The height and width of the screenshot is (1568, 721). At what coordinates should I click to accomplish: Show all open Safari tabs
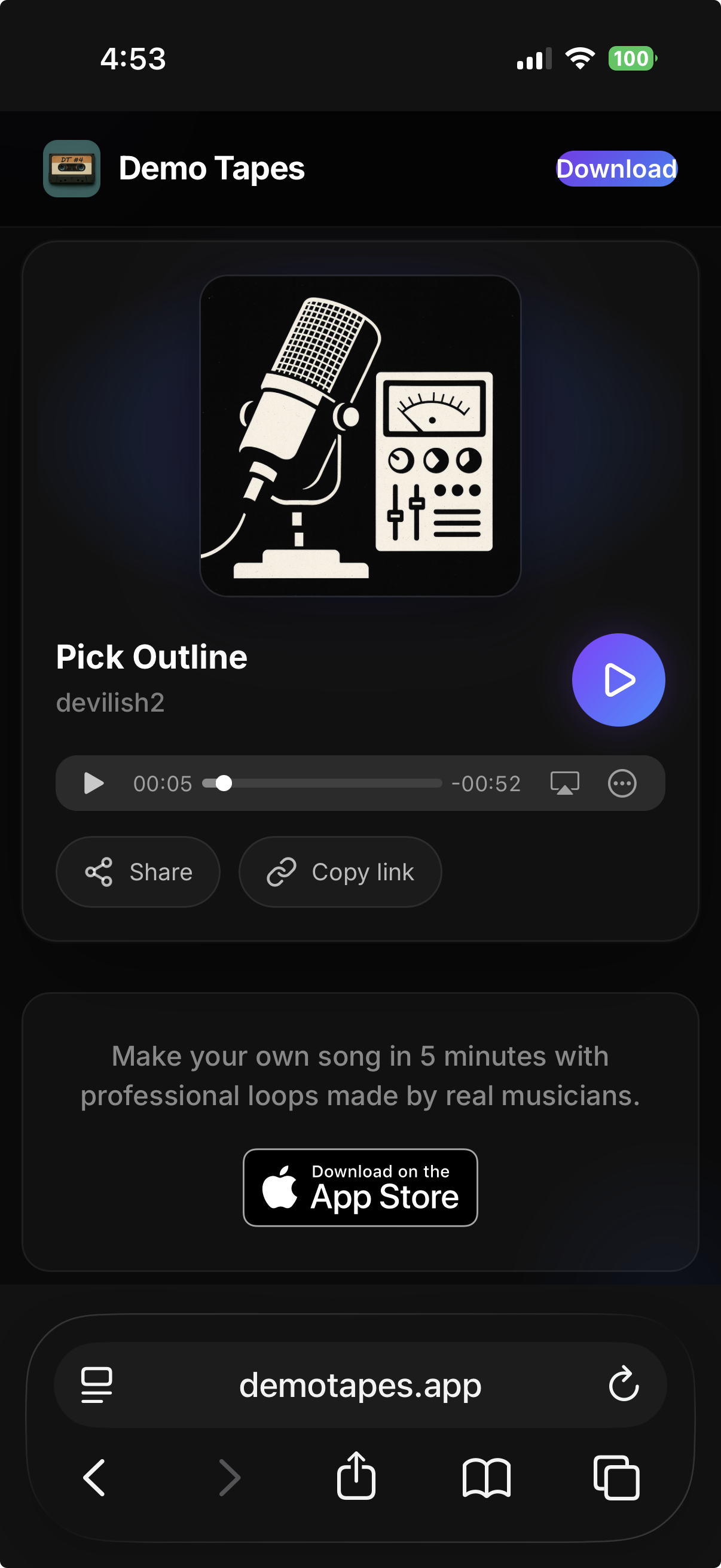(616, 1477)
